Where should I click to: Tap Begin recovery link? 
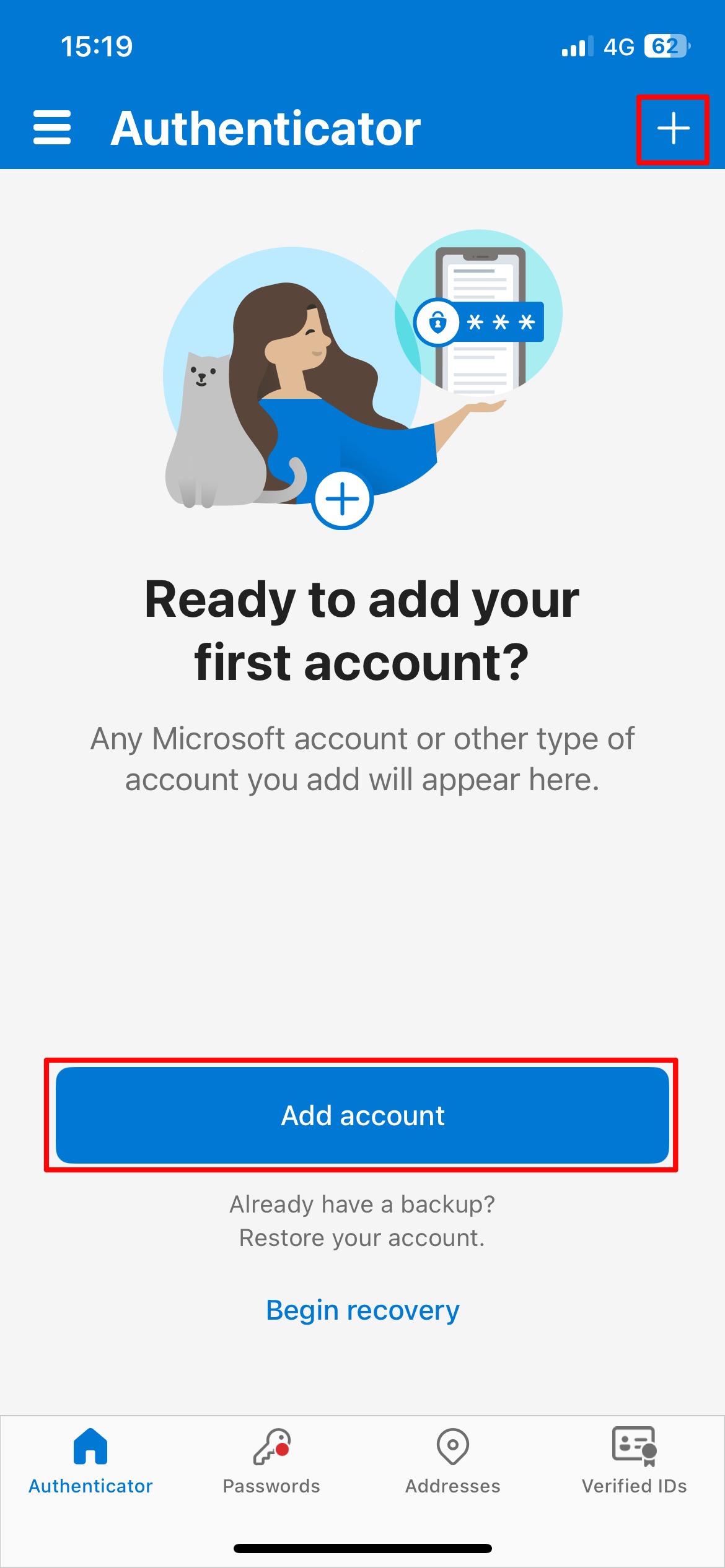(x=362, y=1309)
